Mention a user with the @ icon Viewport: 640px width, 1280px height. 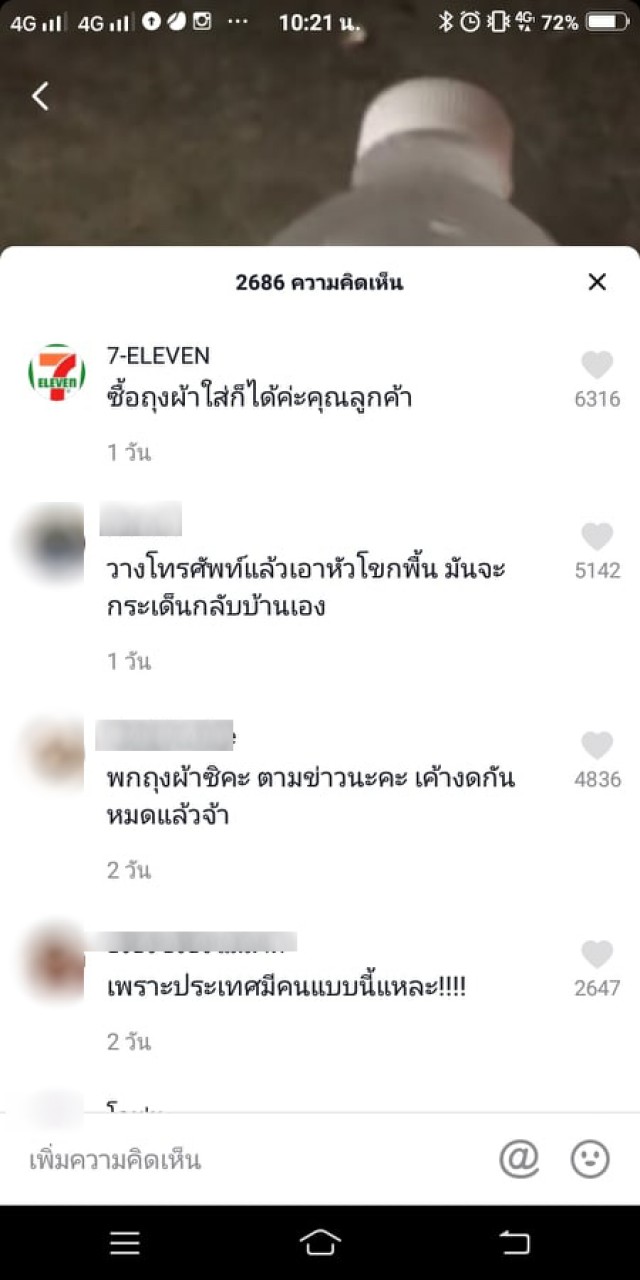(519, 1159)
